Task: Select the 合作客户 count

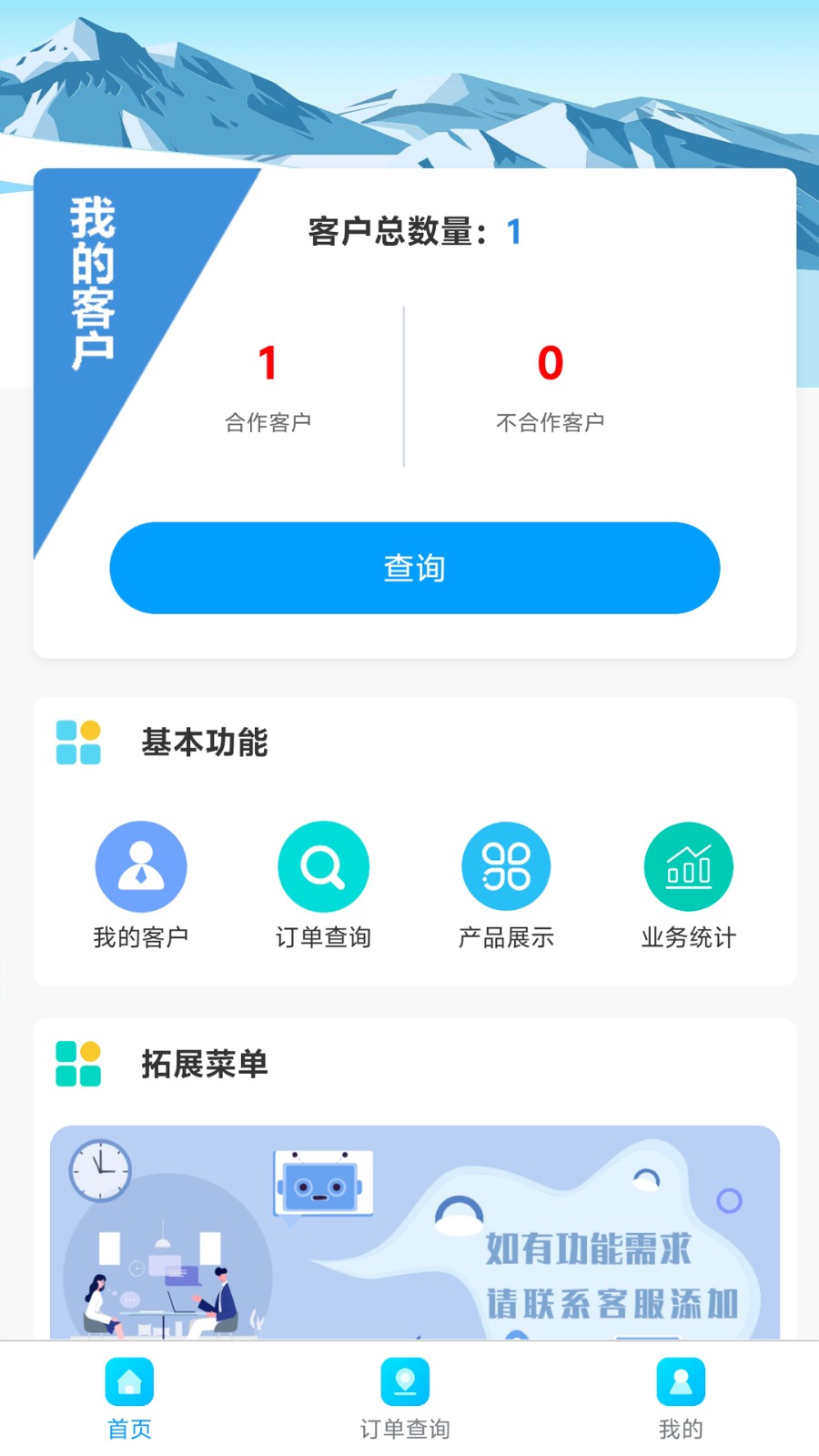Action: 268,364
